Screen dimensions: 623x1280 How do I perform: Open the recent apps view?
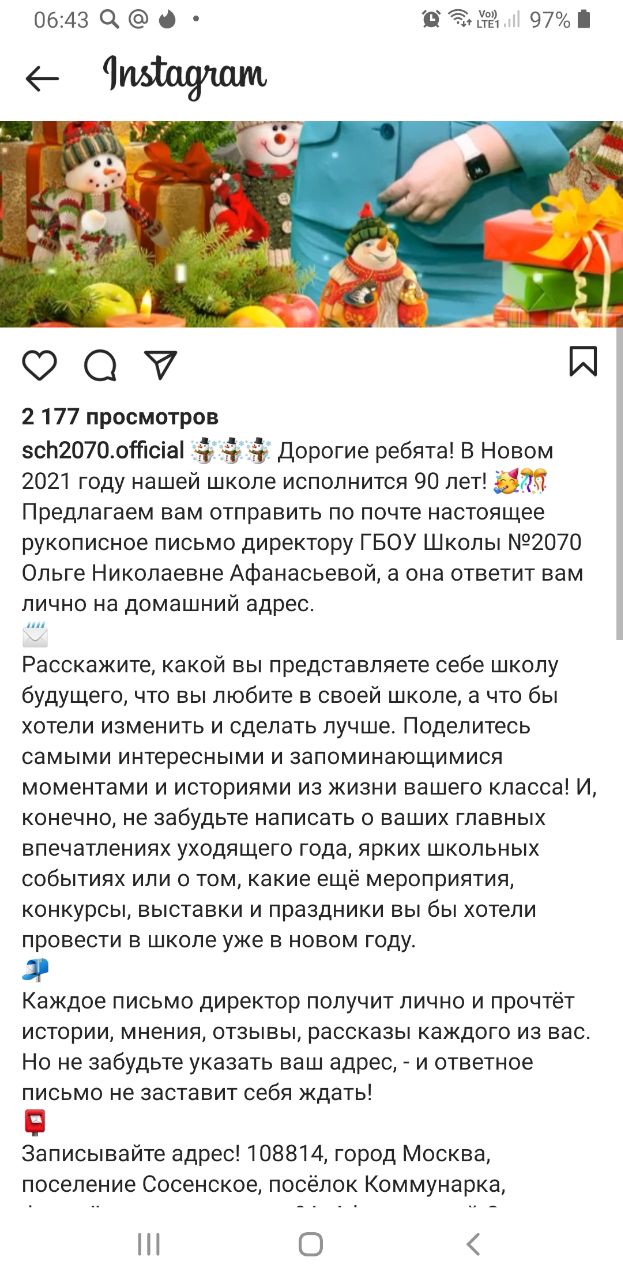(x=148, y=1244)
